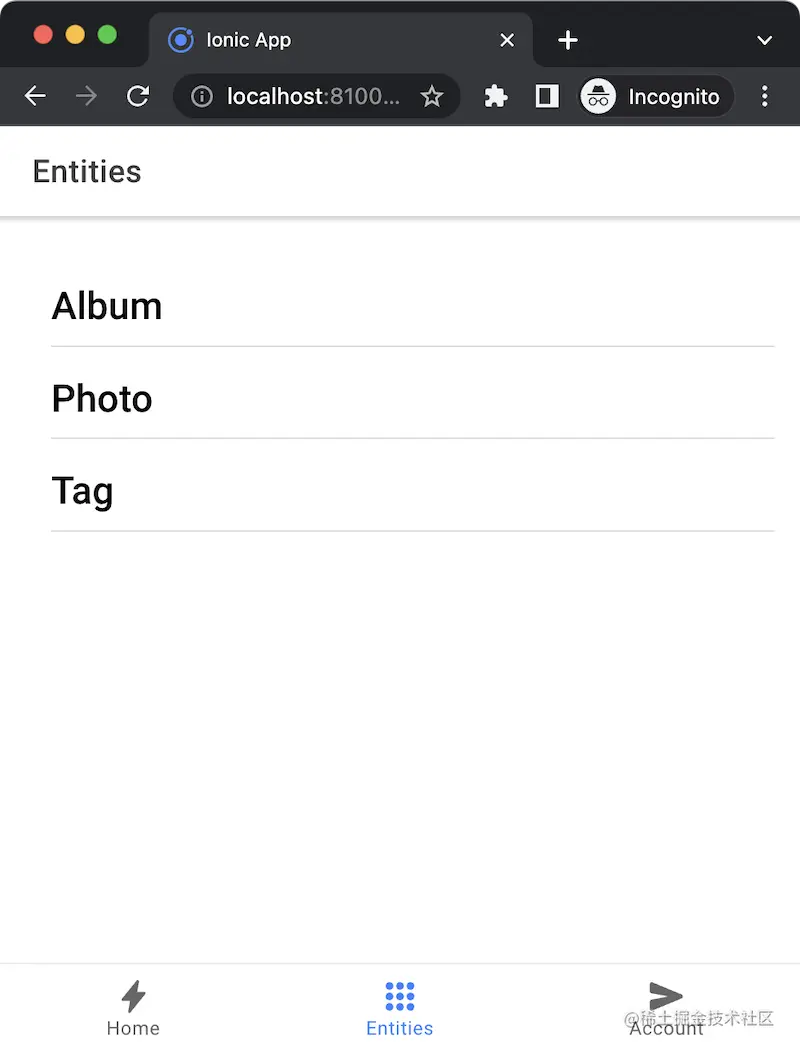The height and width of the screenshot is (1054, 800).
Task: Select the Tag entity
Action: coord(82,491)
